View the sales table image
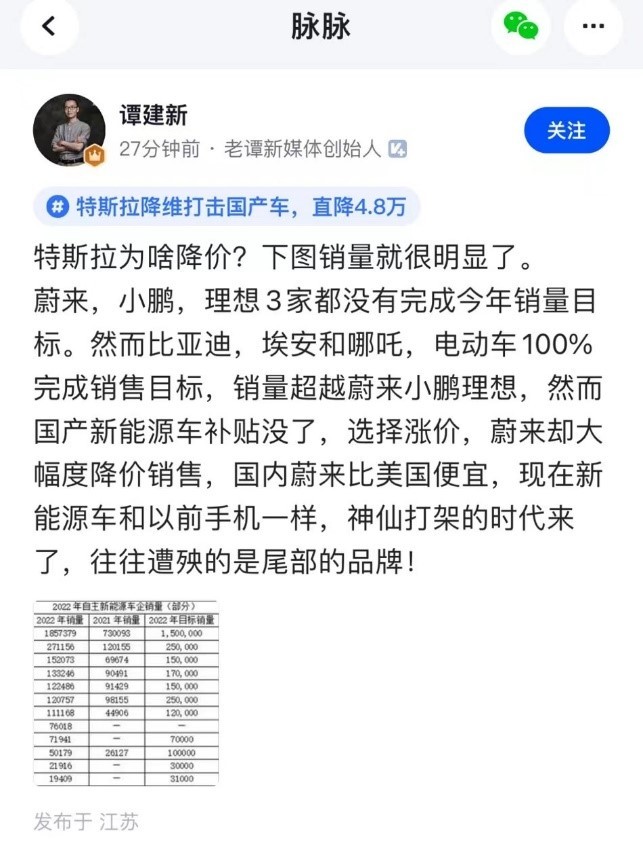The width and height of the screenshot is (643, 844). coord(126,693)
